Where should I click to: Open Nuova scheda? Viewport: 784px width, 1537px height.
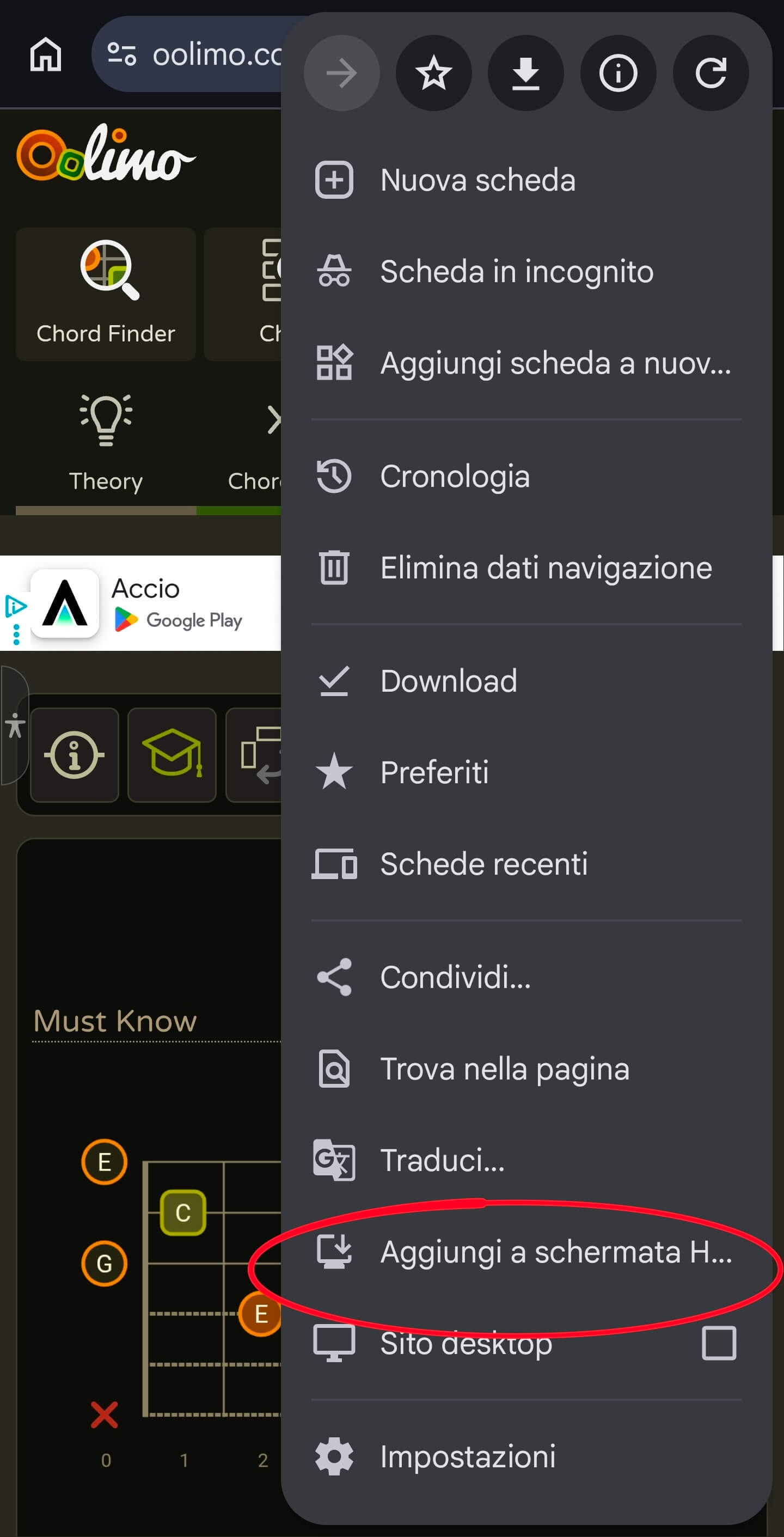point(477,180)
